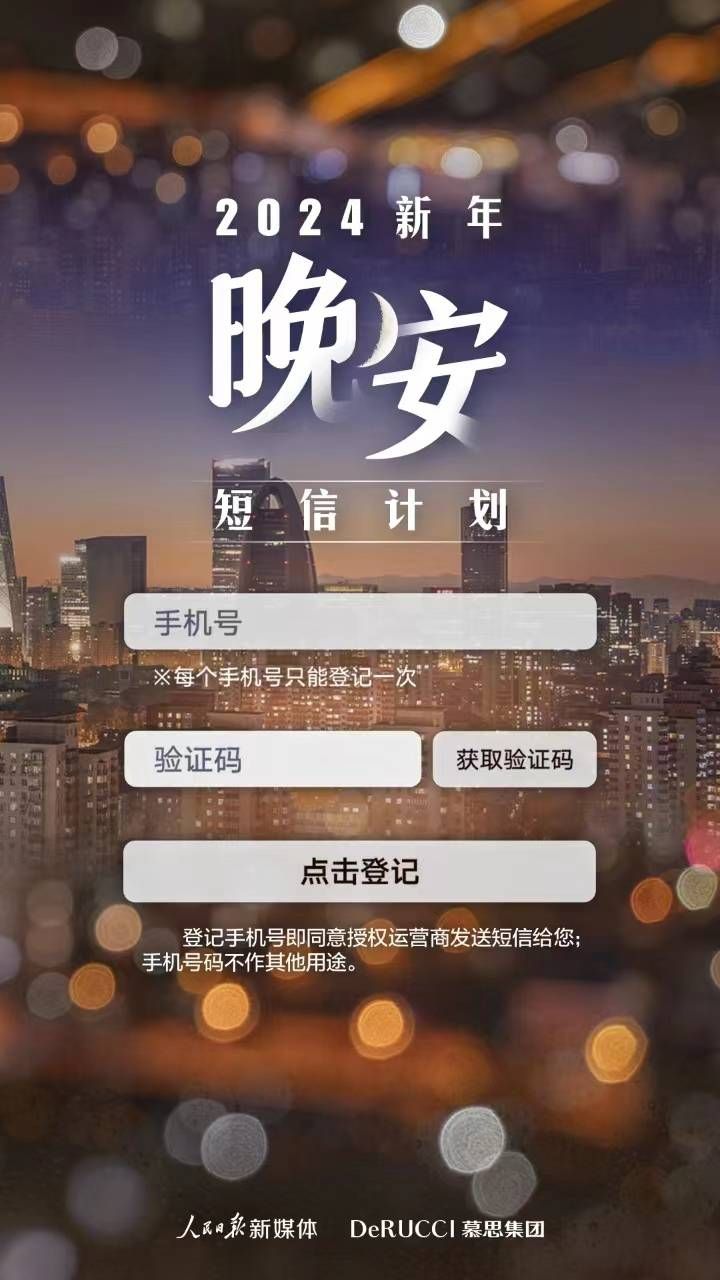This screenshot has height=1280, width=720.
Task: Tap the 手机号 phone number field
Action: pos(360,622)
